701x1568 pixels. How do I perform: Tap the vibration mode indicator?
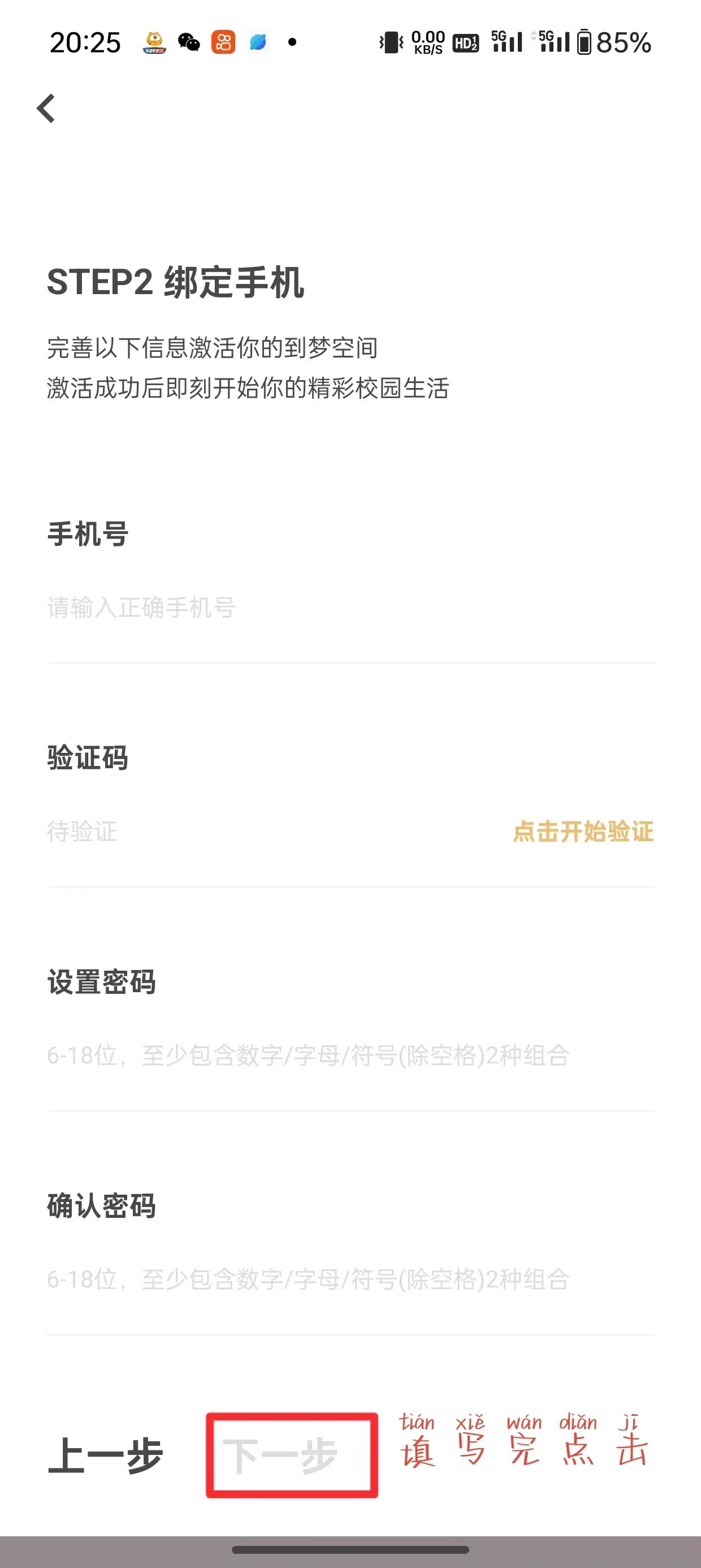point(390,42)
